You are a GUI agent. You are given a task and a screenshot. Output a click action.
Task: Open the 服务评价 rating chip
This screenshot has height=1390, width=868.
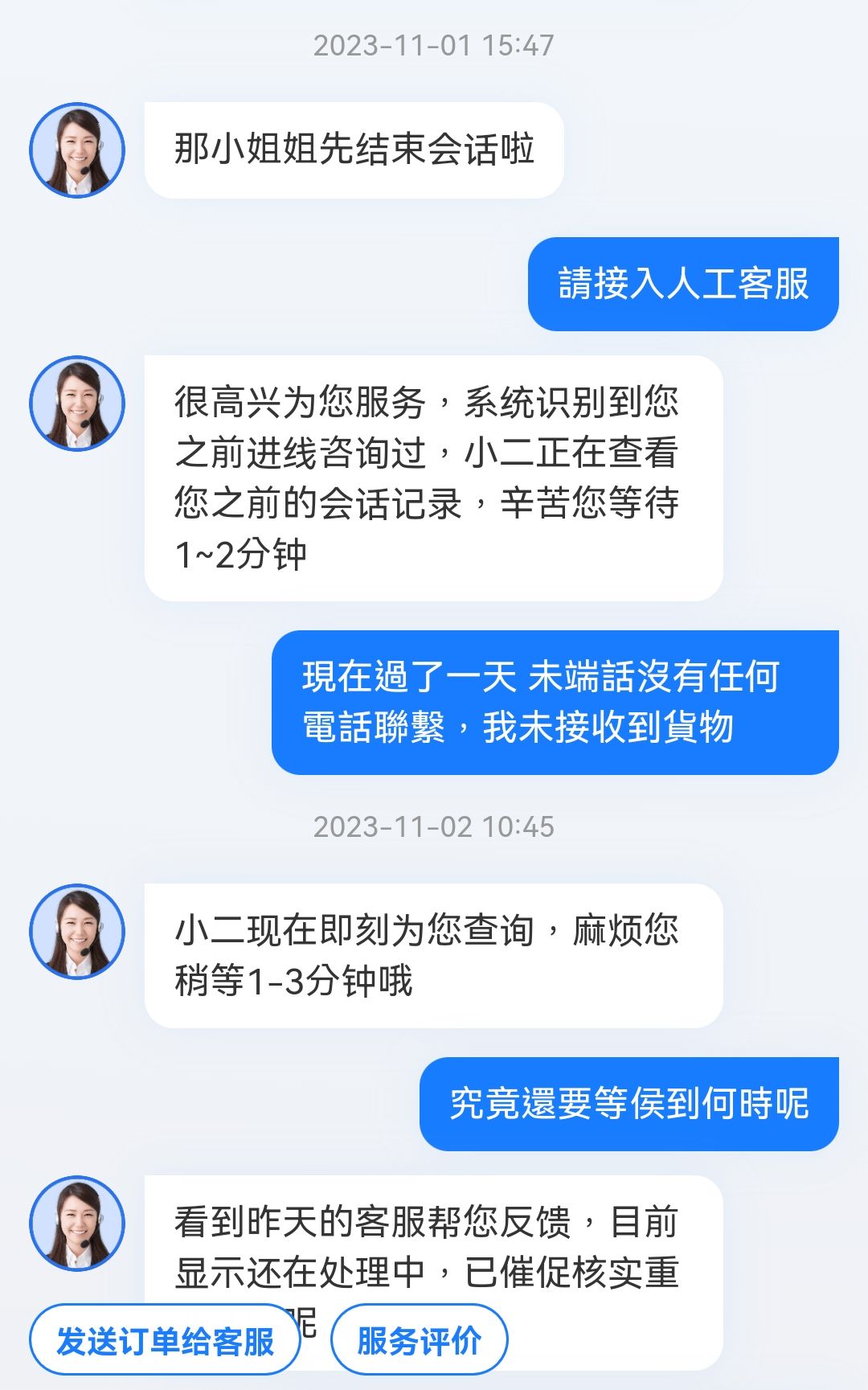[x=419, y=1340]
